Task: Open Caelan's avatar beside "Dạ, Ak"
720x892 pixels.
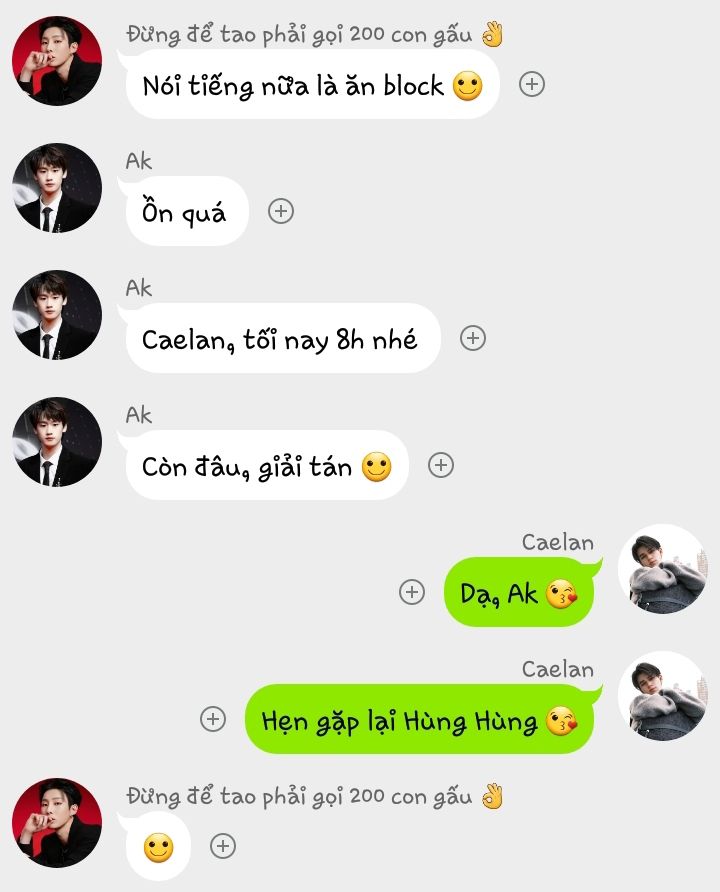Action: point(662,569)
